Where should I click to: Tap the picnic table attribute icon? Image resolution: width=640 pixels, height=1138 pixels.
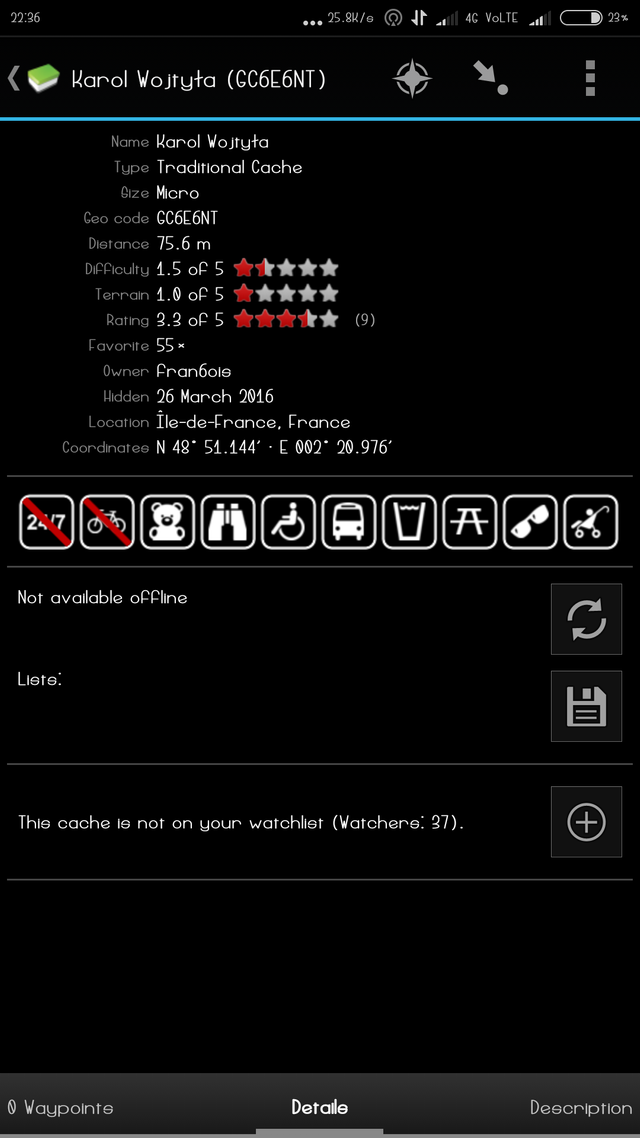coord(470,522)
